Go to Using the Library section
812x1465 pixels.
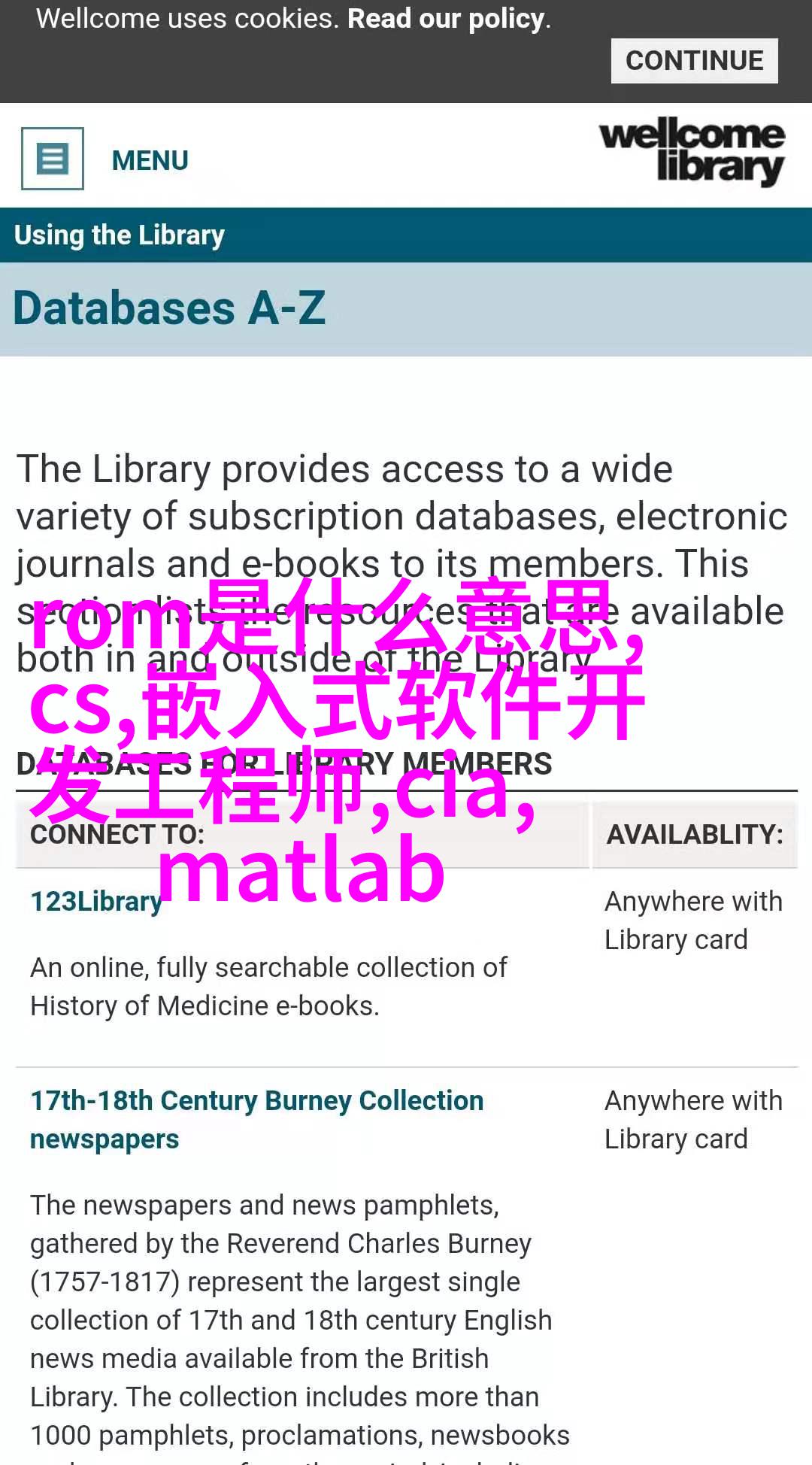tap(120, 235)
